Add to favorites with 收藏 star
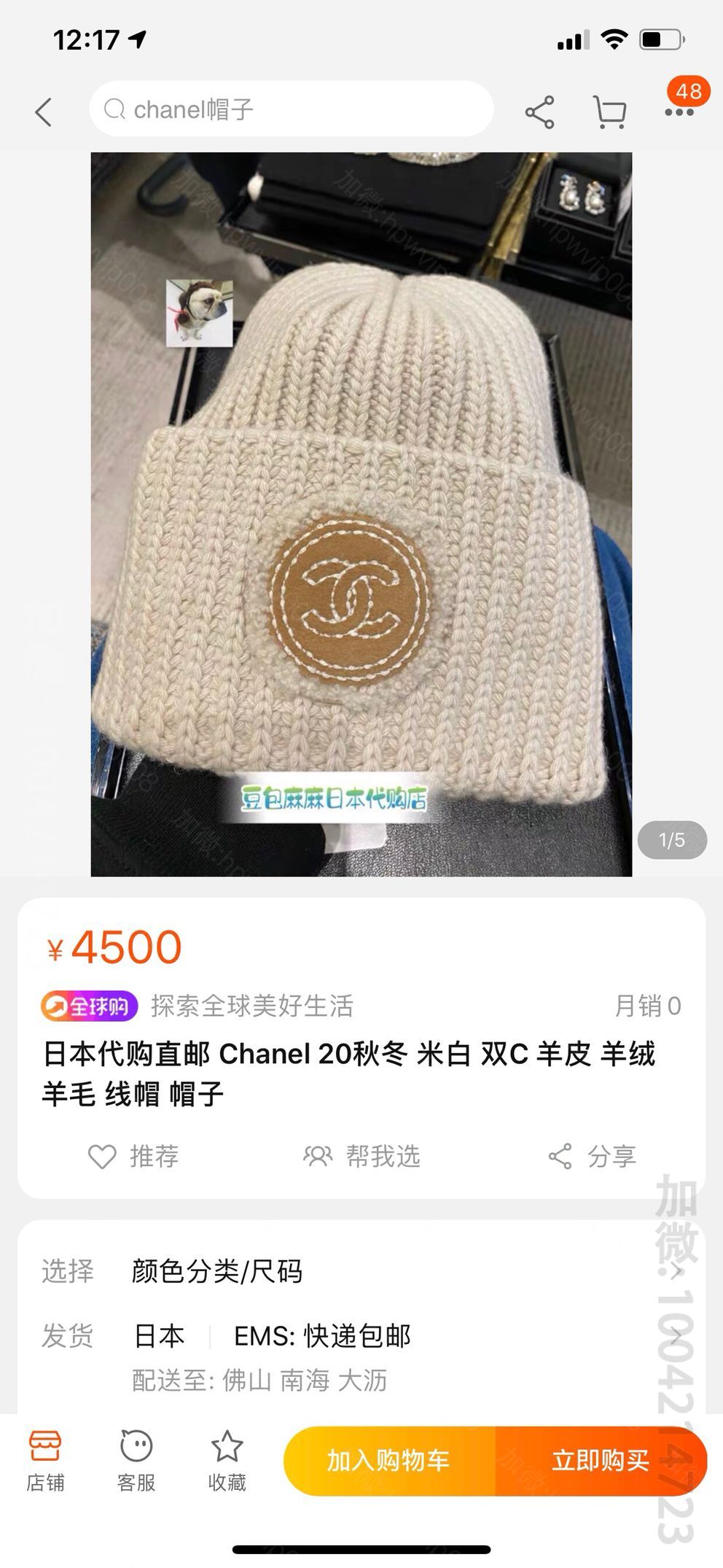This screenshot has height=1568, width=723. 227,1461
